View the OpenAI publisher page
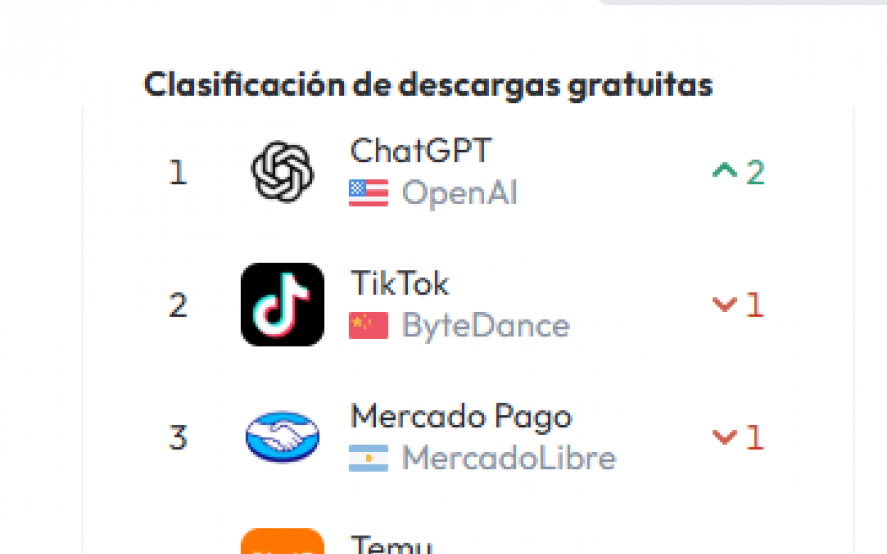Screen dimensions: 887x554 (x=459, y=192)
